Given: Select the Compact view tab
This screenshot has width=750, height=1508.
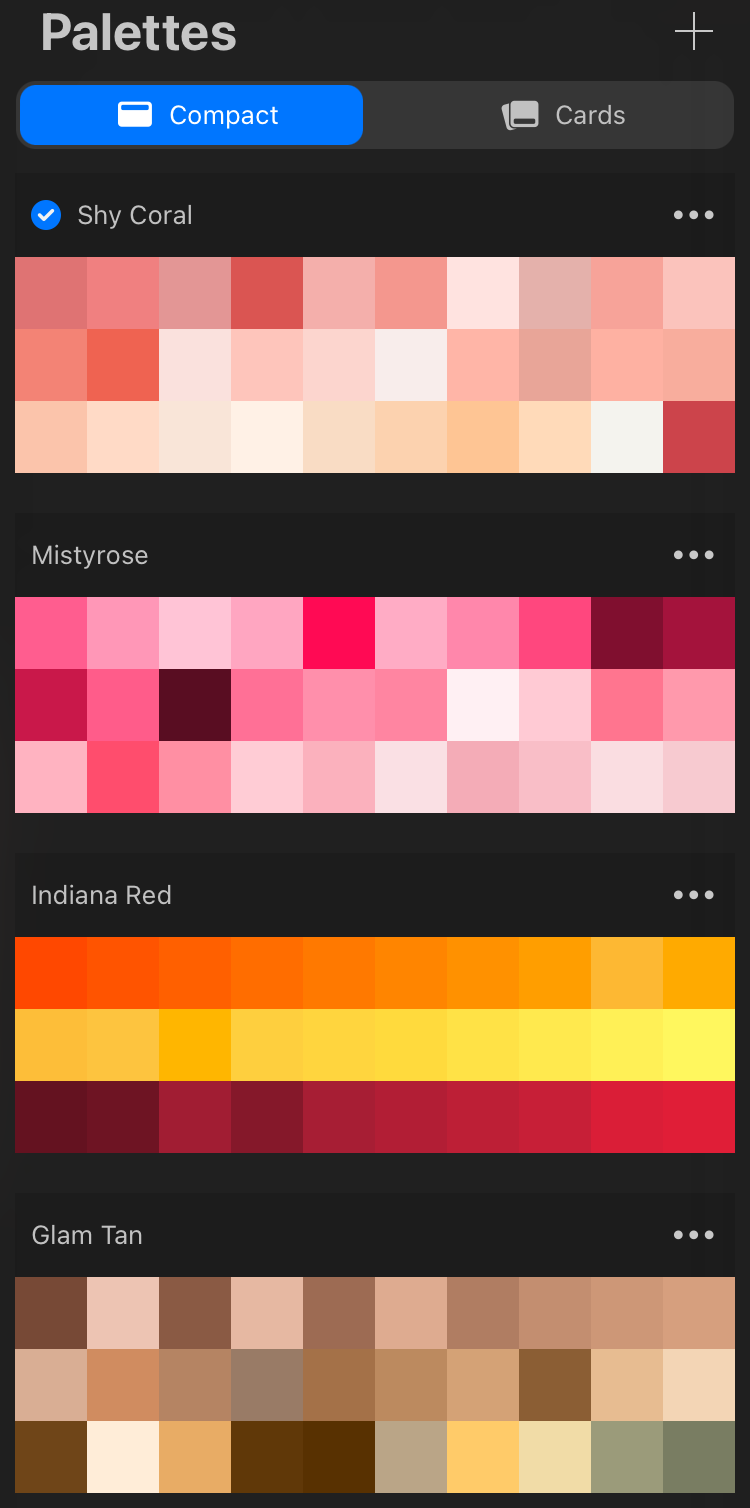Looking at the screenshot, I should [x=190, y=115].
